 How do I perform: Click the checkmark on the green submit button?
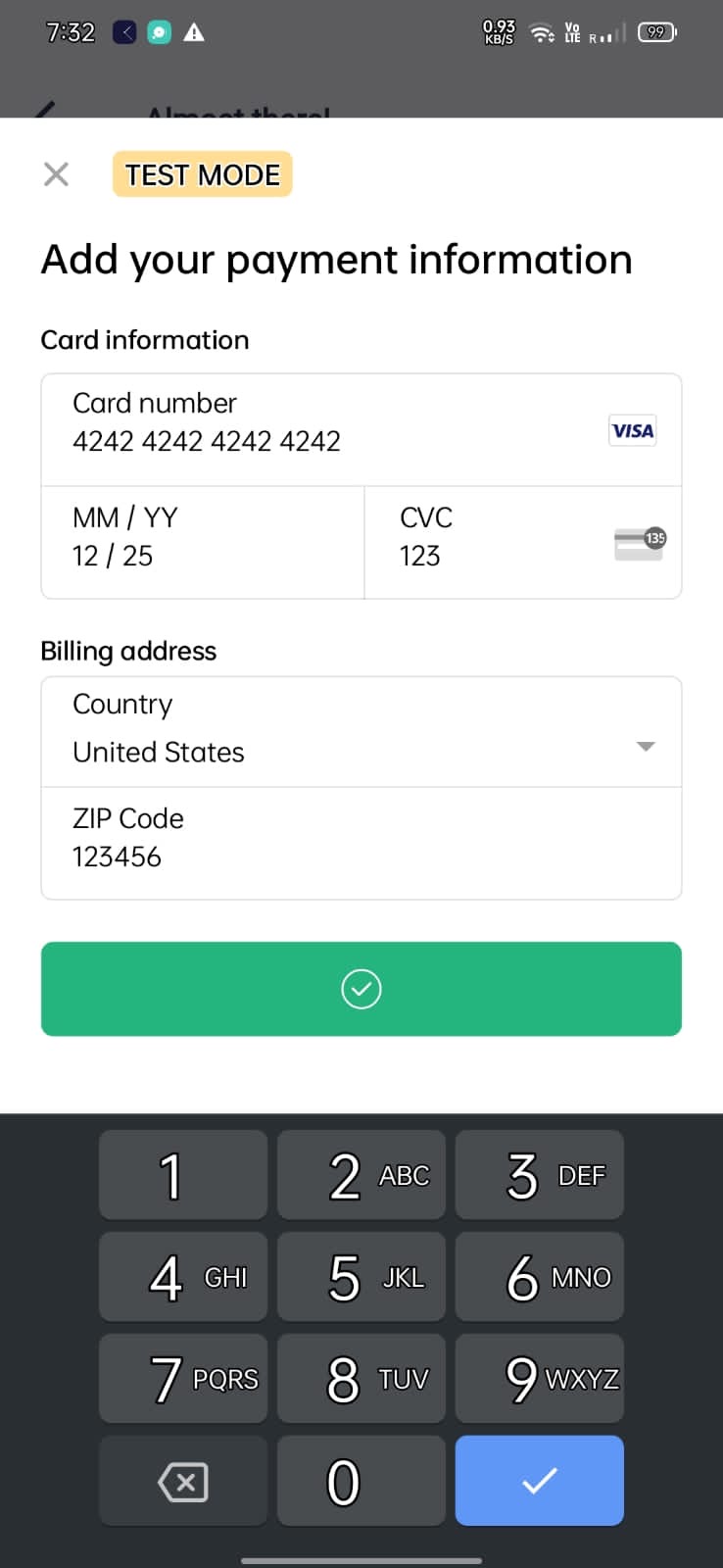pos(361,989)
